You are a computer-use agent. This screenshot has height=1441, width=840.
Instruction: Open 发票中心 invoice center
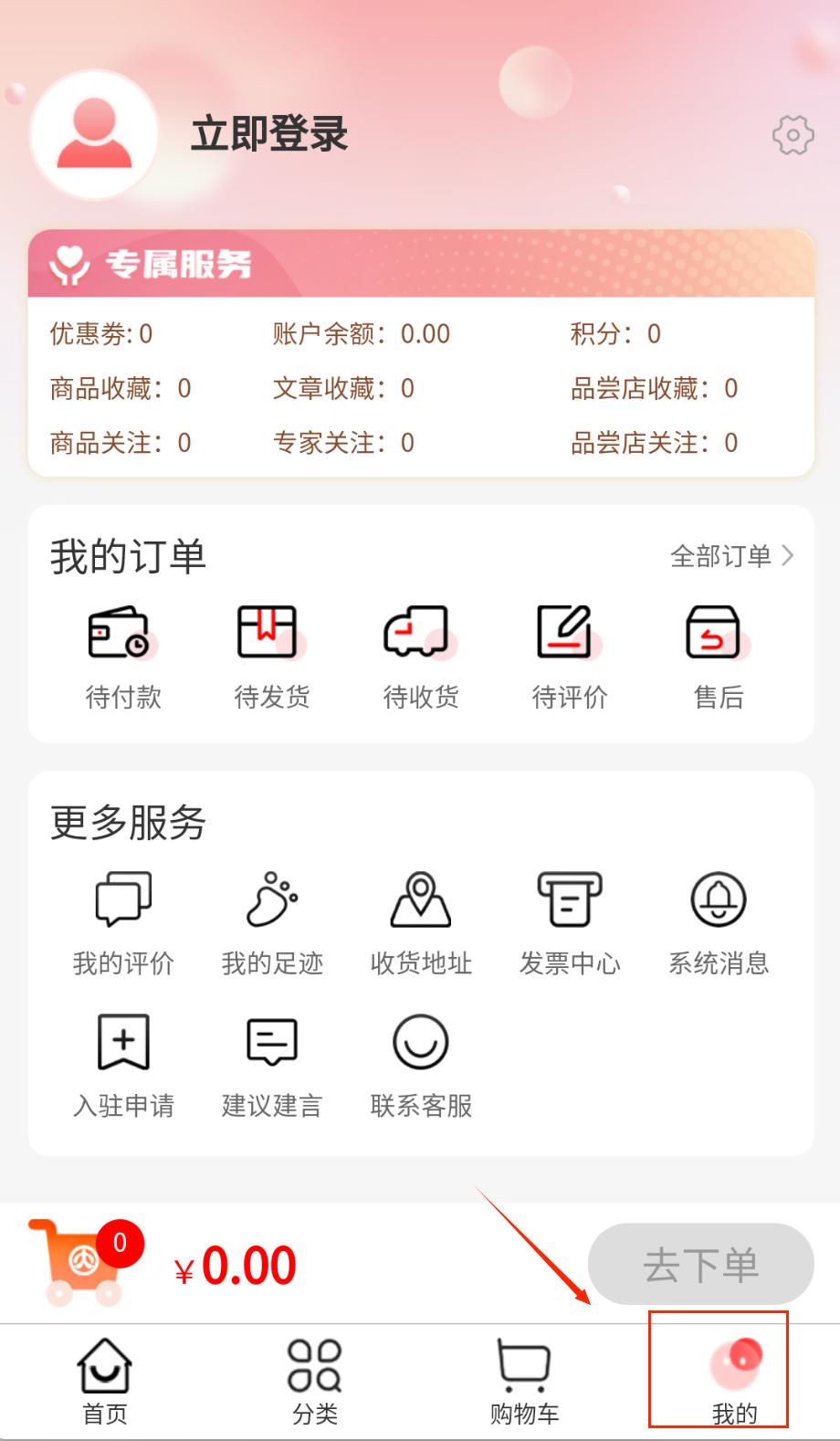pyautogui.click(x=569, y=922)
